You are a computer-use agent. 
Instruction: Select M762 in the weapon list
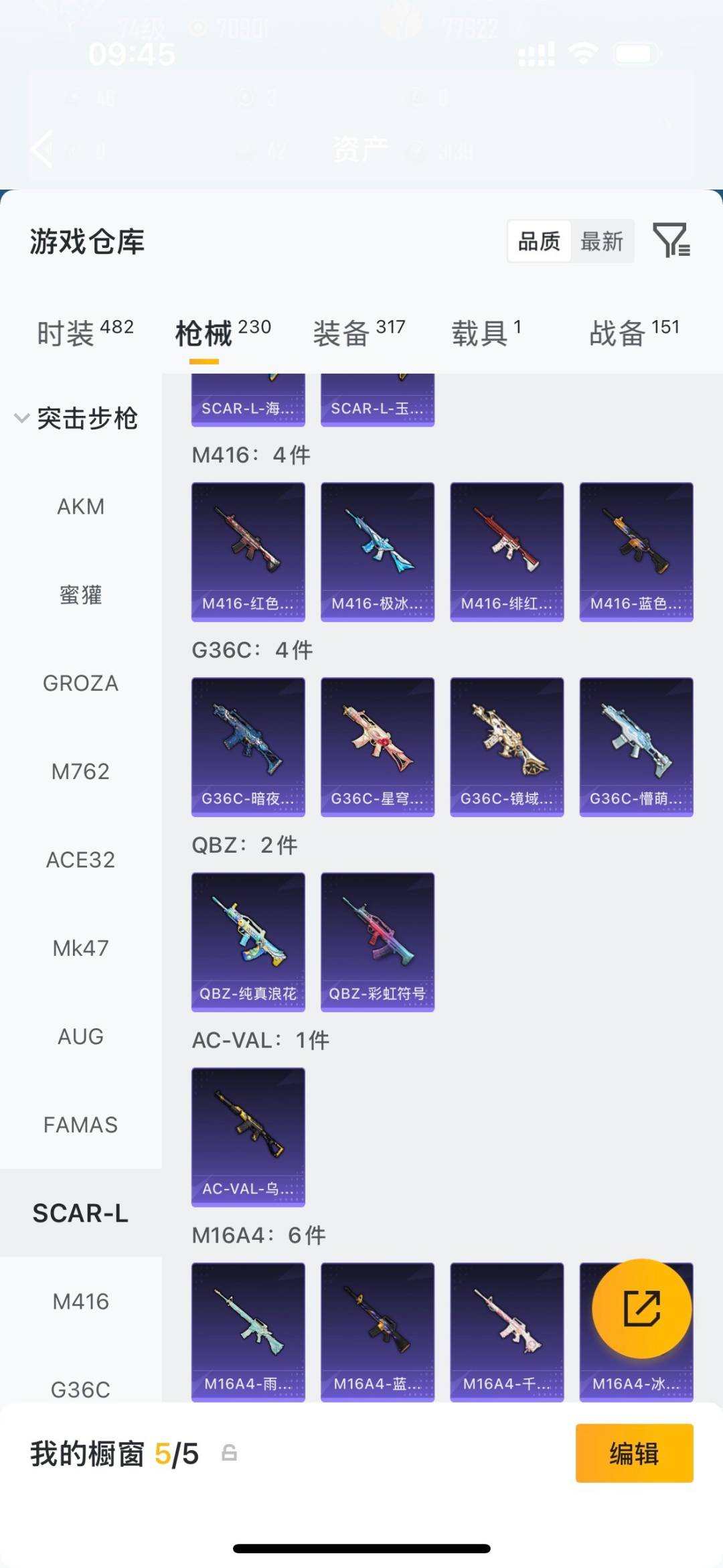(80, 772)
